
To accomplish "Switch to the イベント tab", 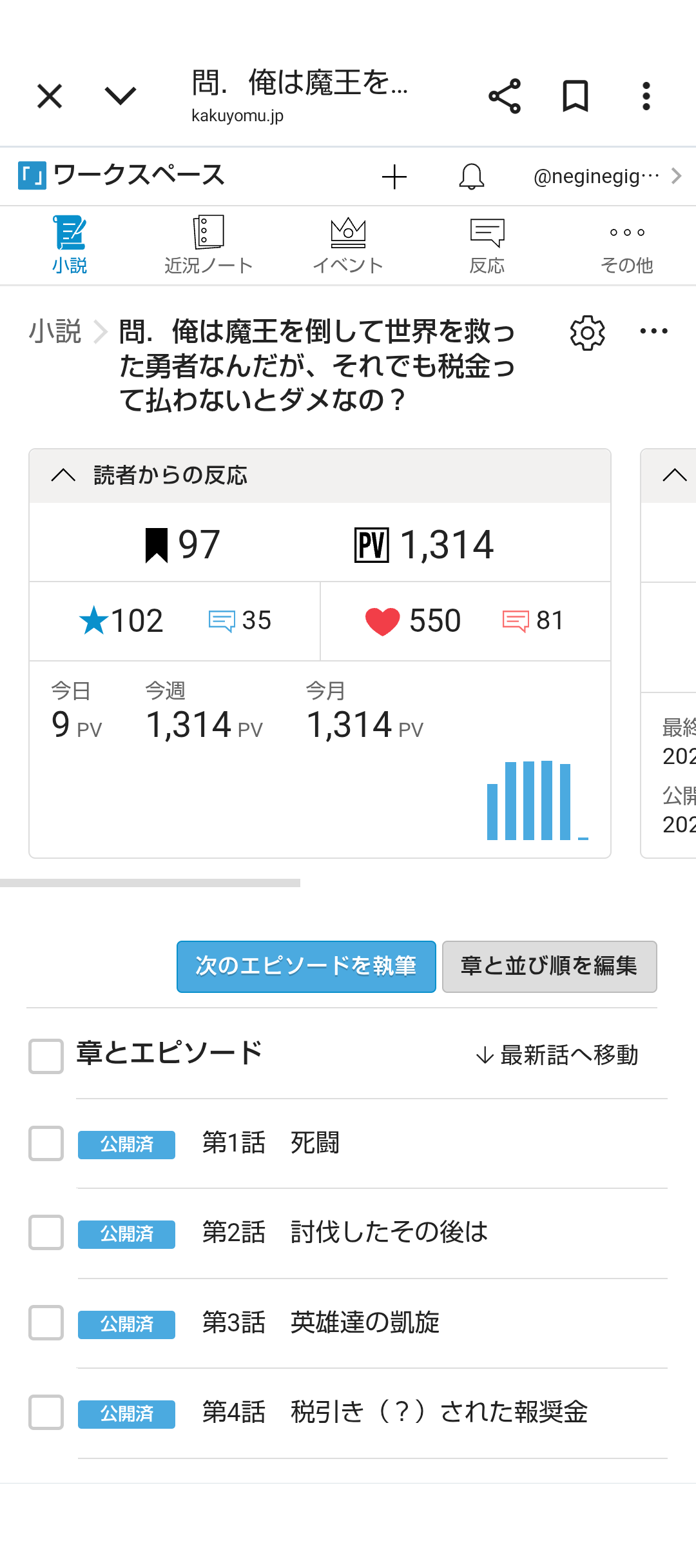I will (x=348, y=245).
